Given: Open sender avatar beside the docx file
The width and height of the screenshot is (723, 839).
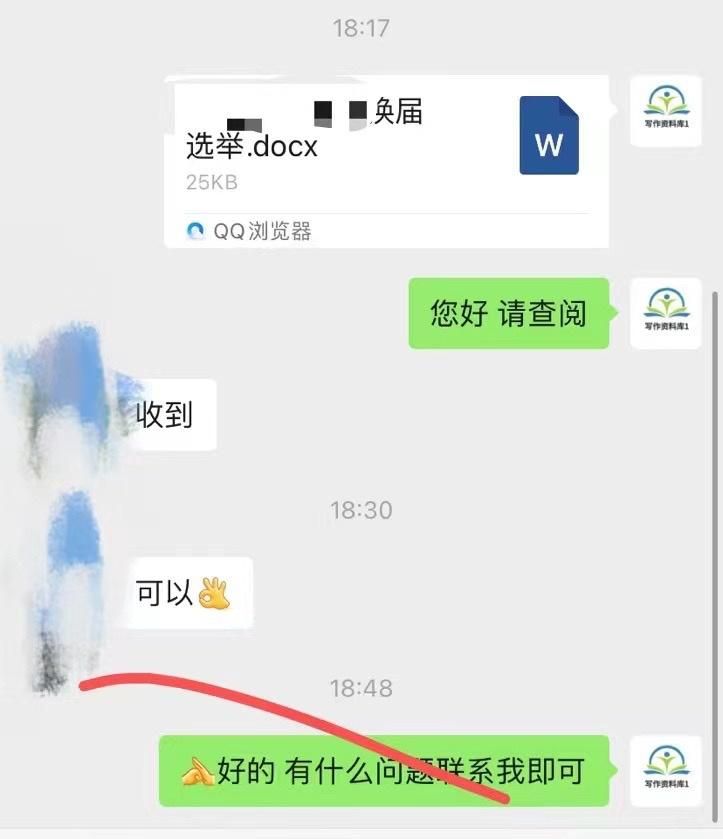Looking at the screenshot, I should click(666, 110).
